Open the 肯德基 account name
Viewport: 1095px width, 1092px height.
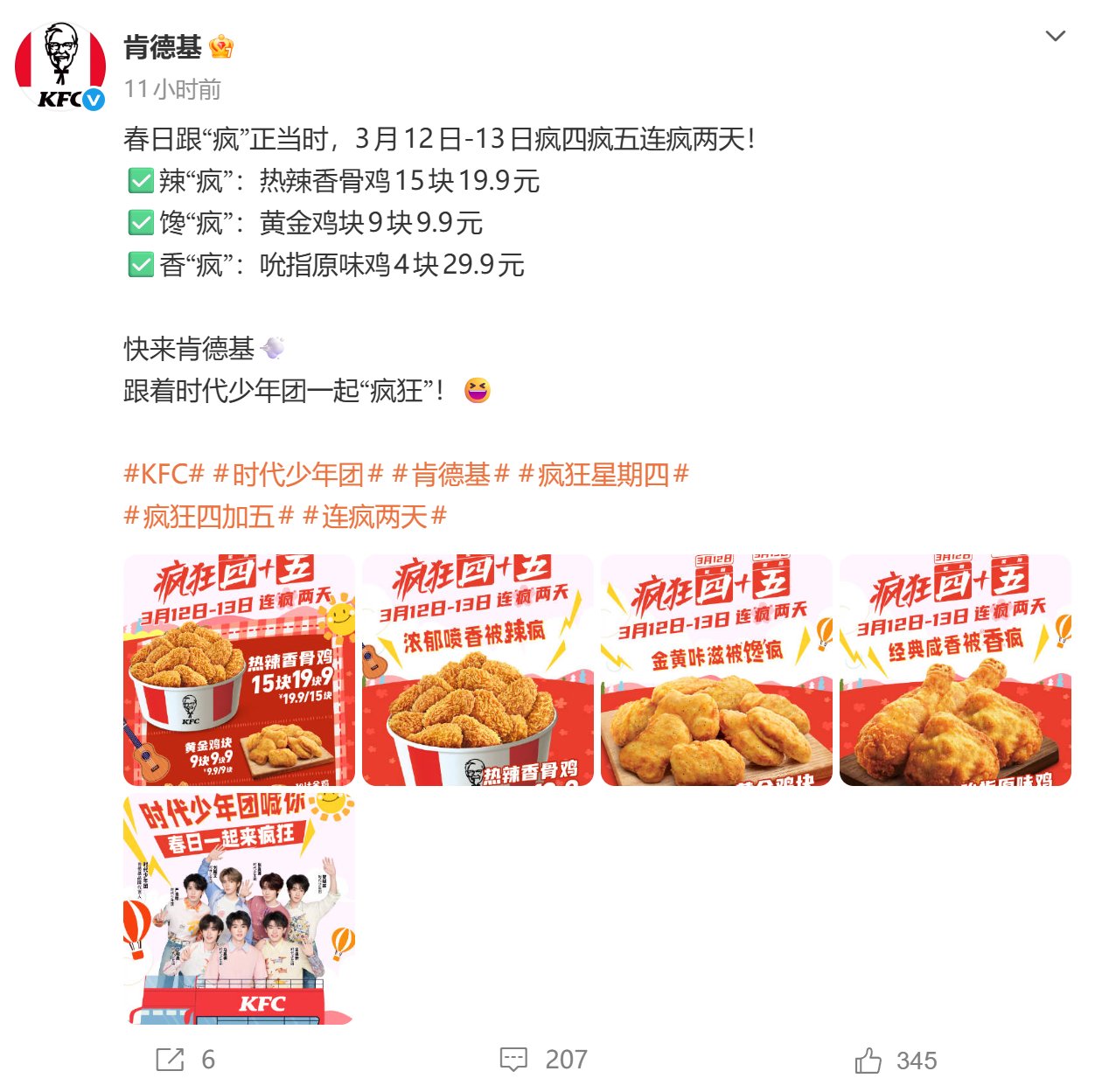point(163,47)
